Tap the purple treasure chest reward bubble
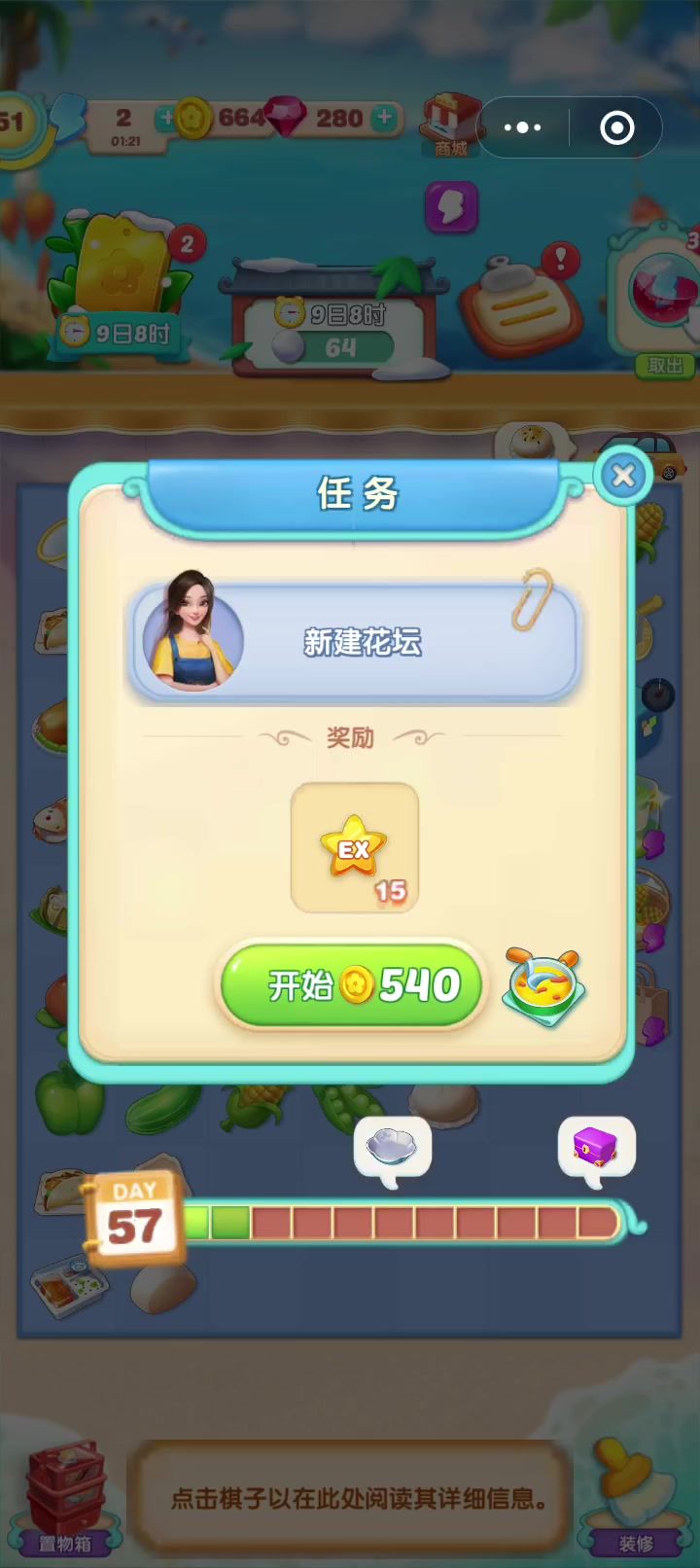 tap(596, 1149)
